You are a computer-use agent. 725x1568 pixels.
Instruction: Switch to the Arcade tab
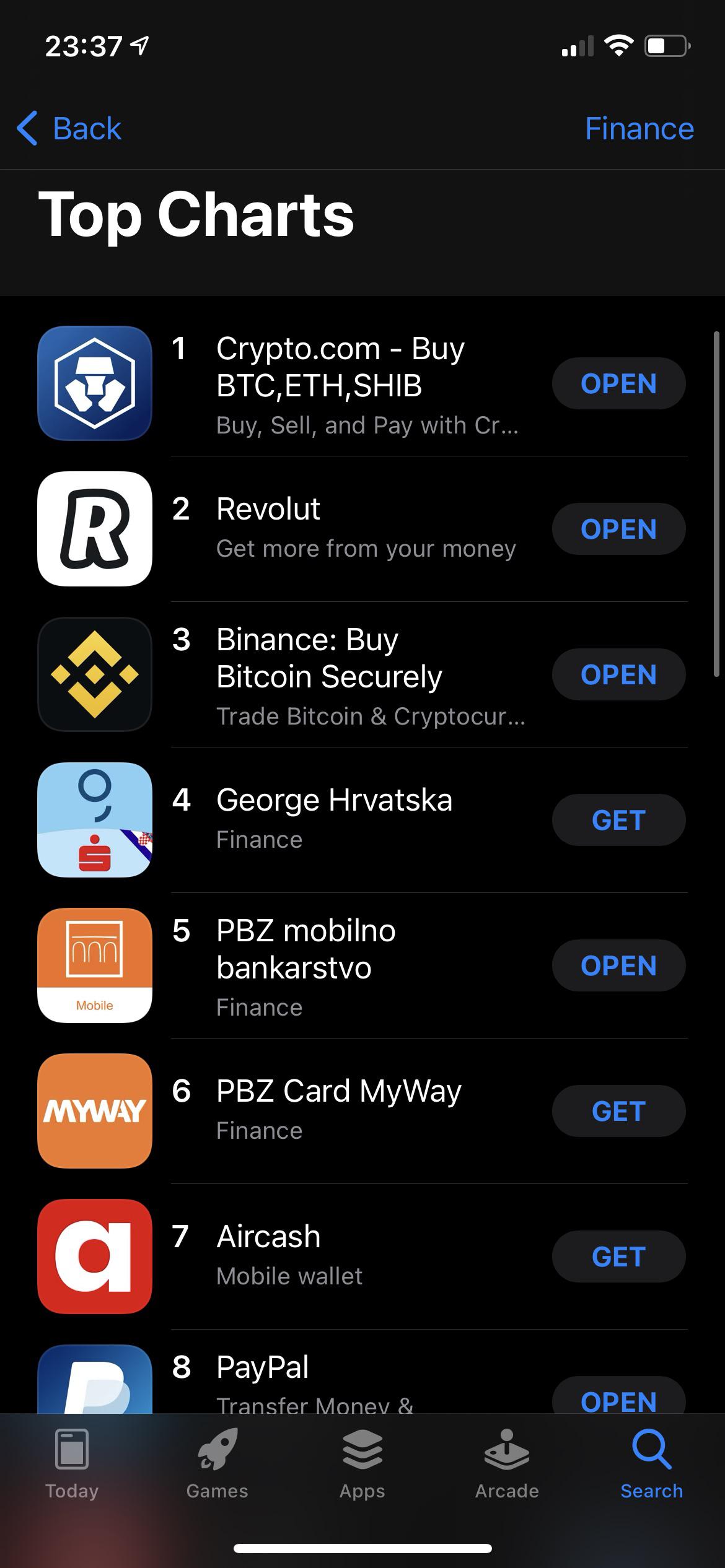(507, 1464)
